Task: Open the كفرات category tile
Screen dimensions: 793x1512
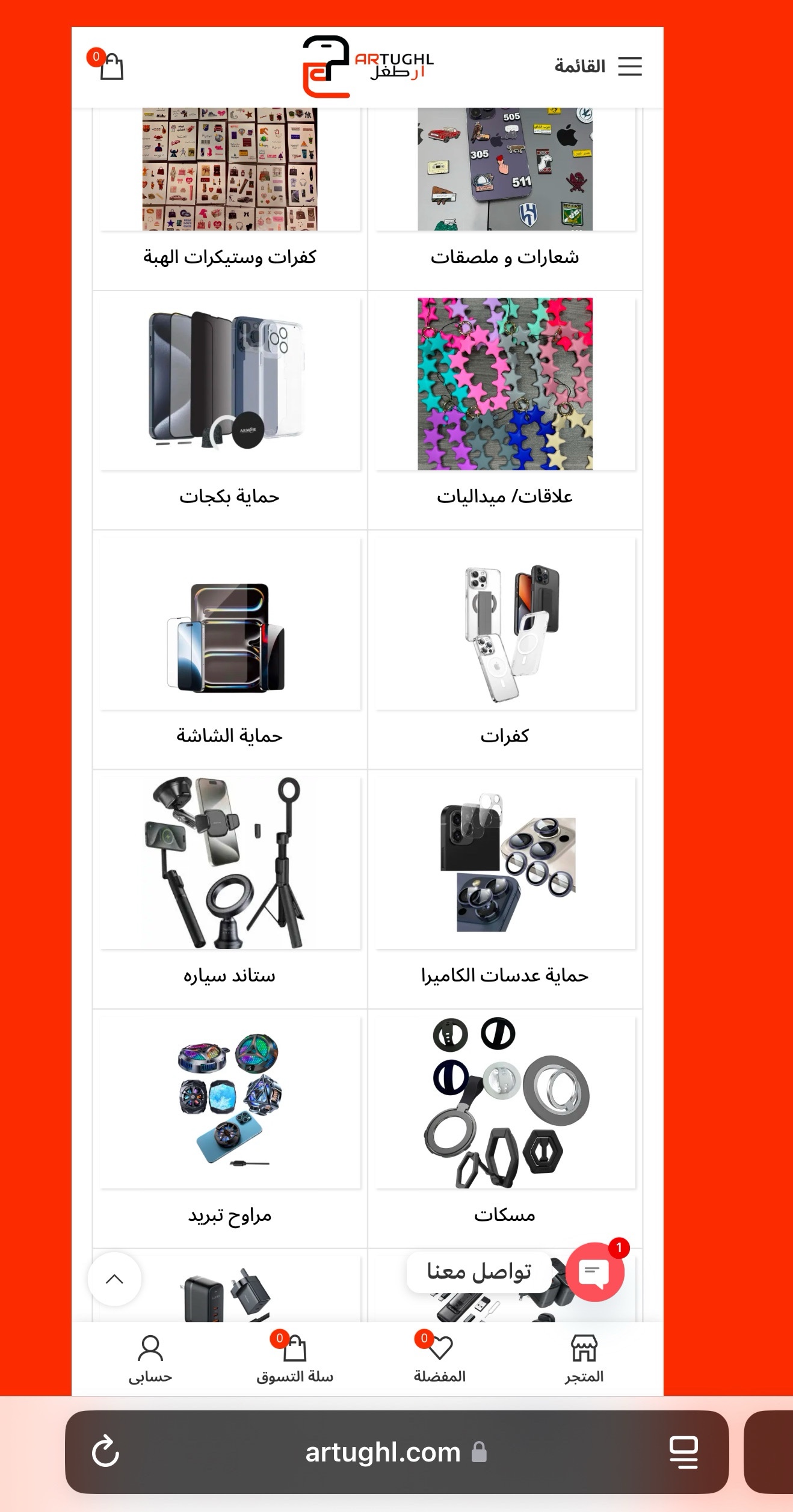Action: coord(505,648)
